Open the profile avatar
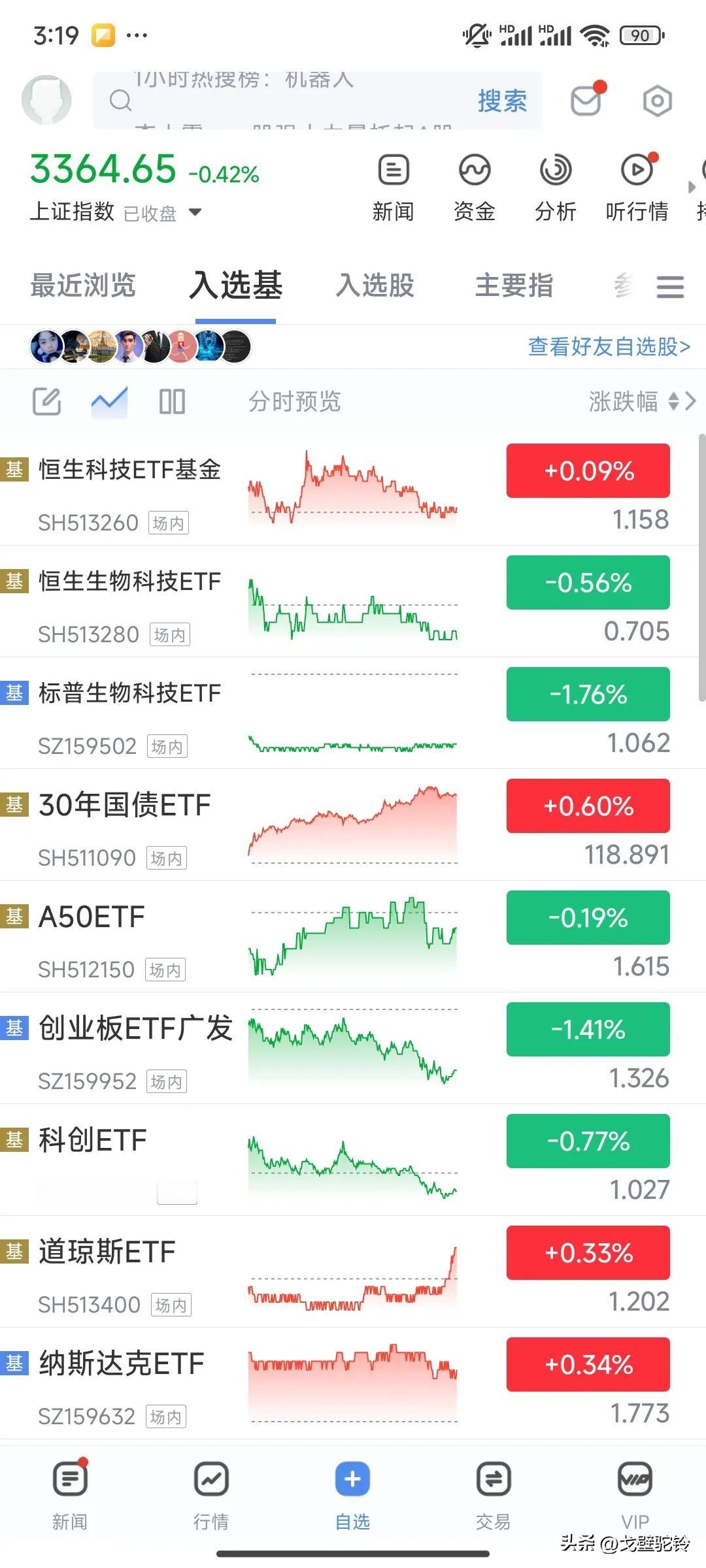This screenshot has width=706, height=1568. pyautogui.click(x=46, y=100)
